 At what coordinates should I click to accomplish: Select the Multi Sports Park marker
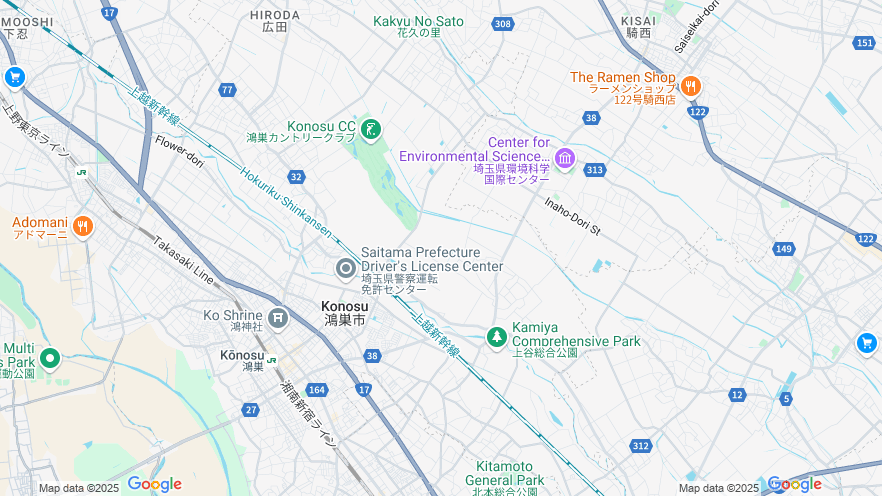pos(49,357)
